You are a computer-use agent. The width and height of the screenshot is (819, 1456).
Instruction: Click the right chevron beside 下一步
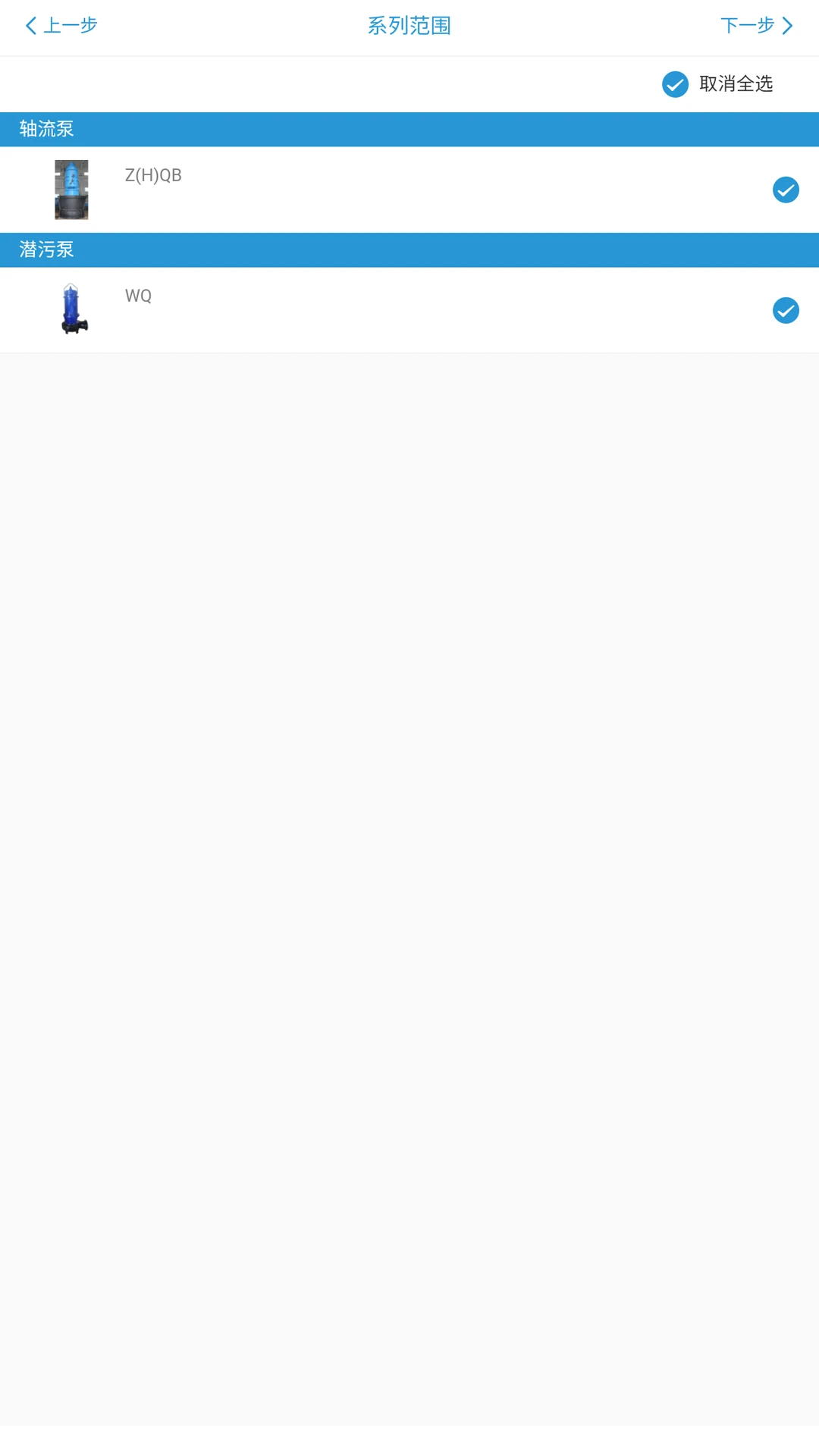[789, 25]
